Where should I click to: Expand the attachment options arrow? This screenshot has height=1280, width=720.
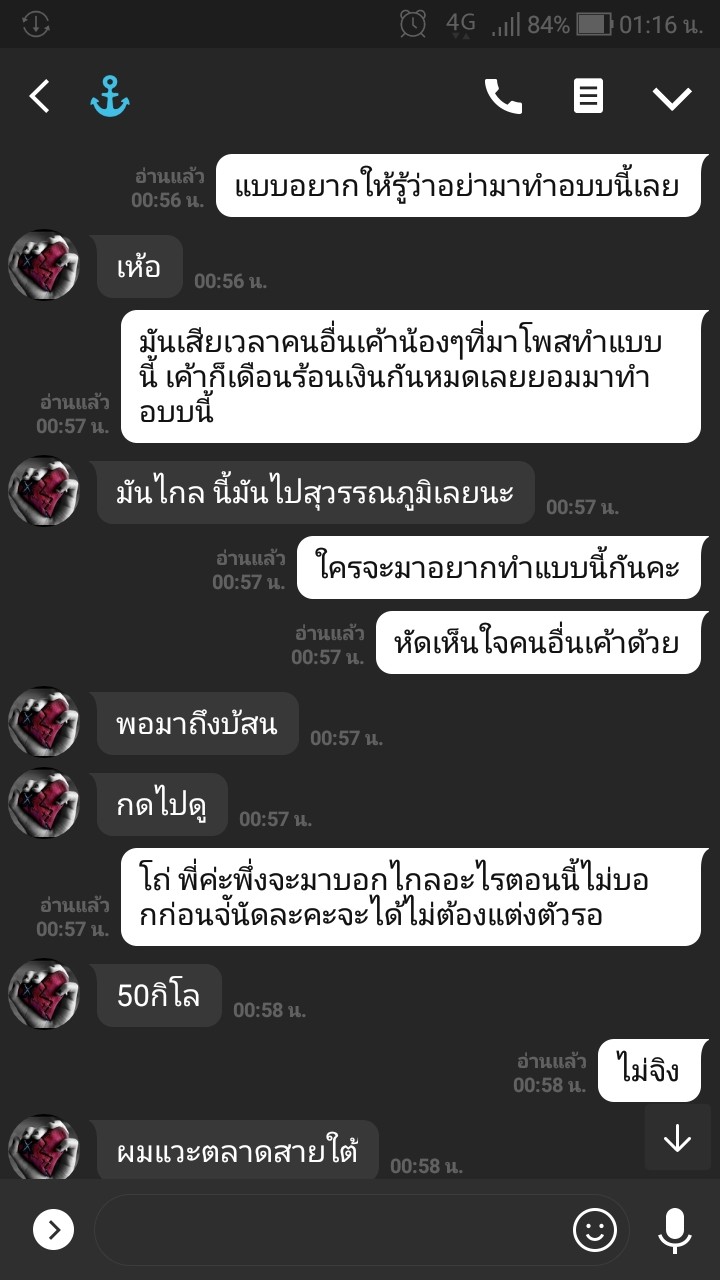point(54,1229)
